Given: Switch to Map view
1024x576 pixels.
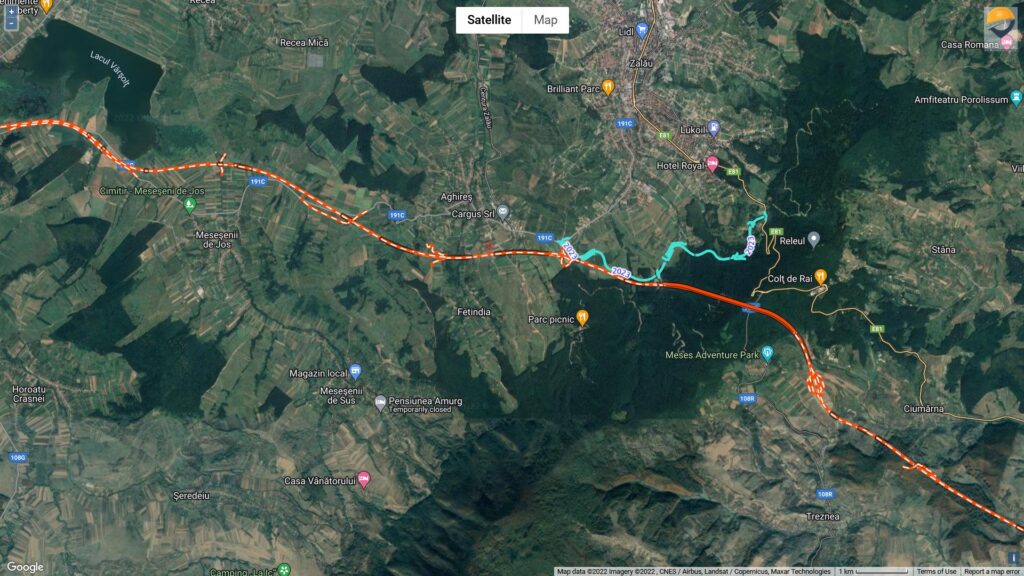Looking at the screenshot, I should [x=545, y=20].
